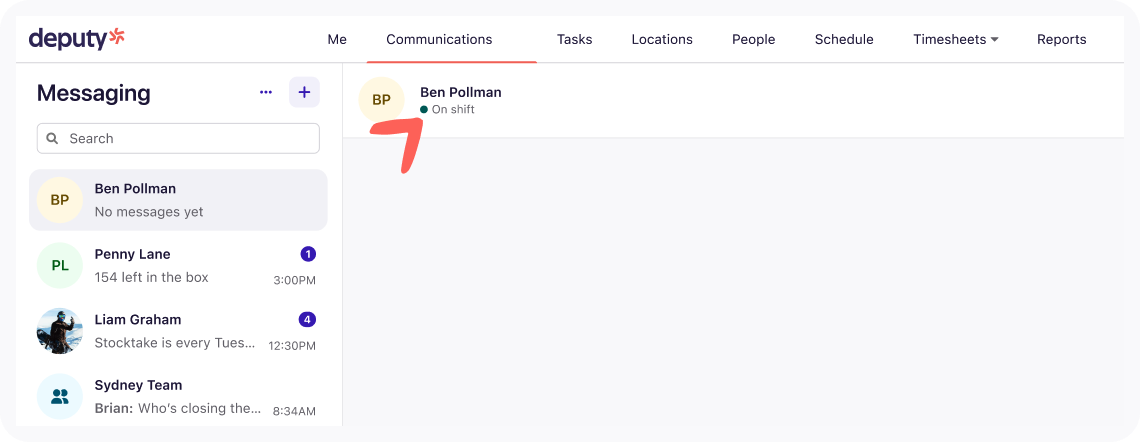Go to the Reports tab
This screenshot has width=1140, height=442.
coord(1061,39)
